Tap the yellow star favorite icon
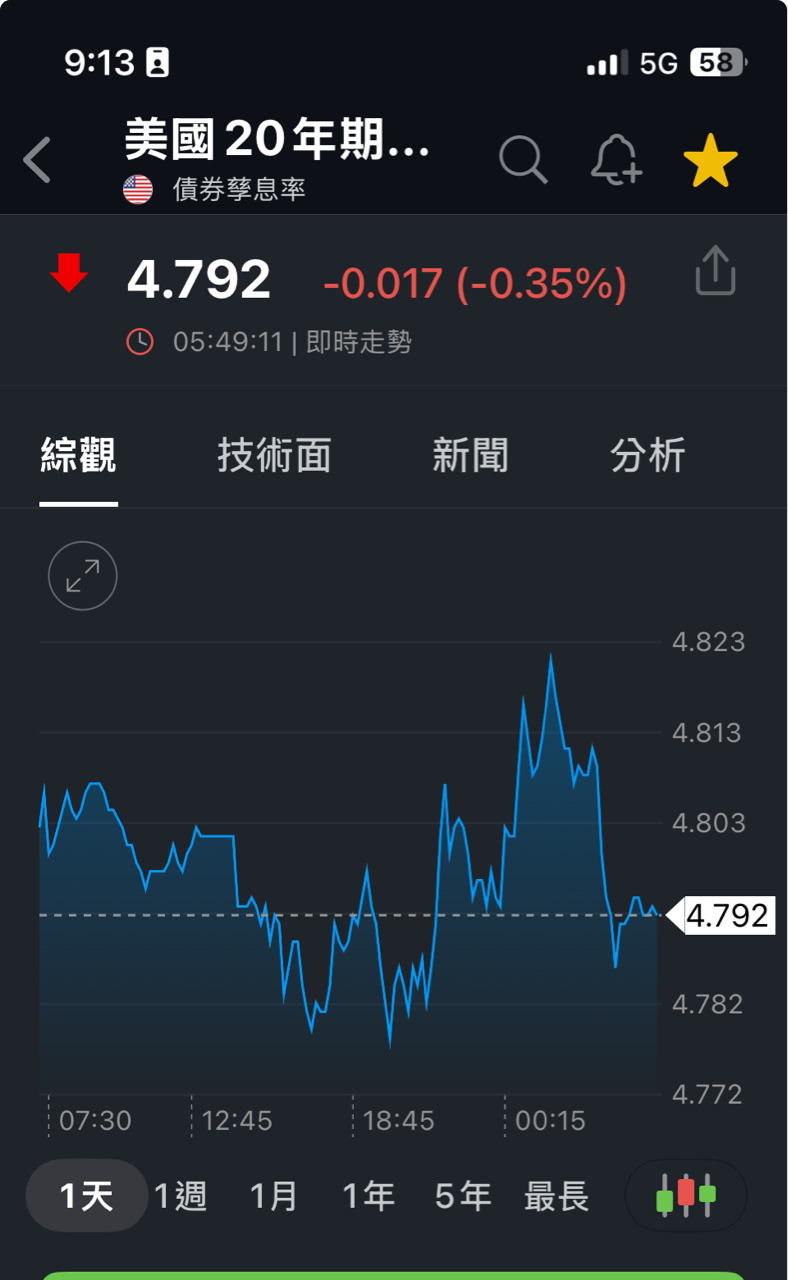The width and height of the screenshot is (788, 1280). click(x=711, y=159)
